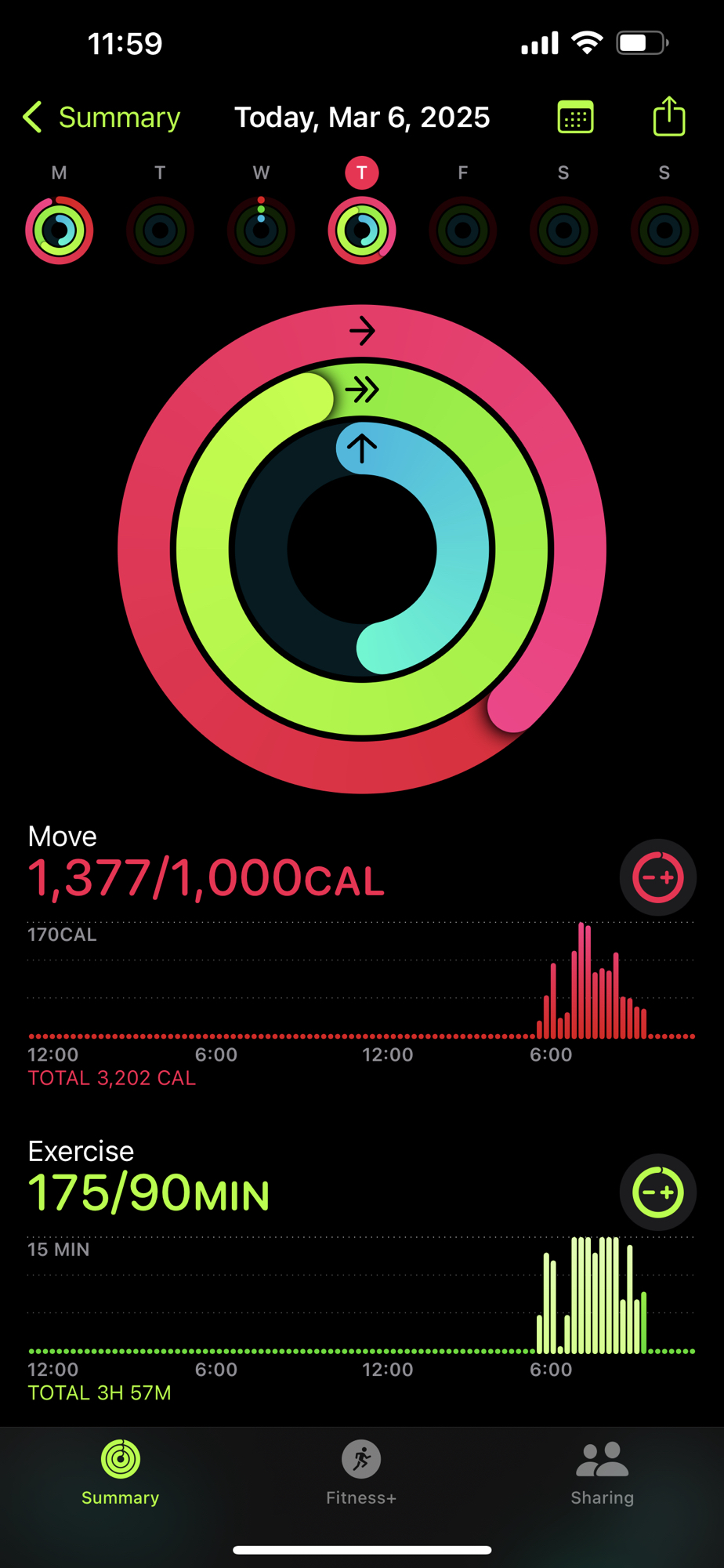724x1568 pixels.
Task: Select Friday's activity rings
Action: pyautogui.click(x=463, y=230)
